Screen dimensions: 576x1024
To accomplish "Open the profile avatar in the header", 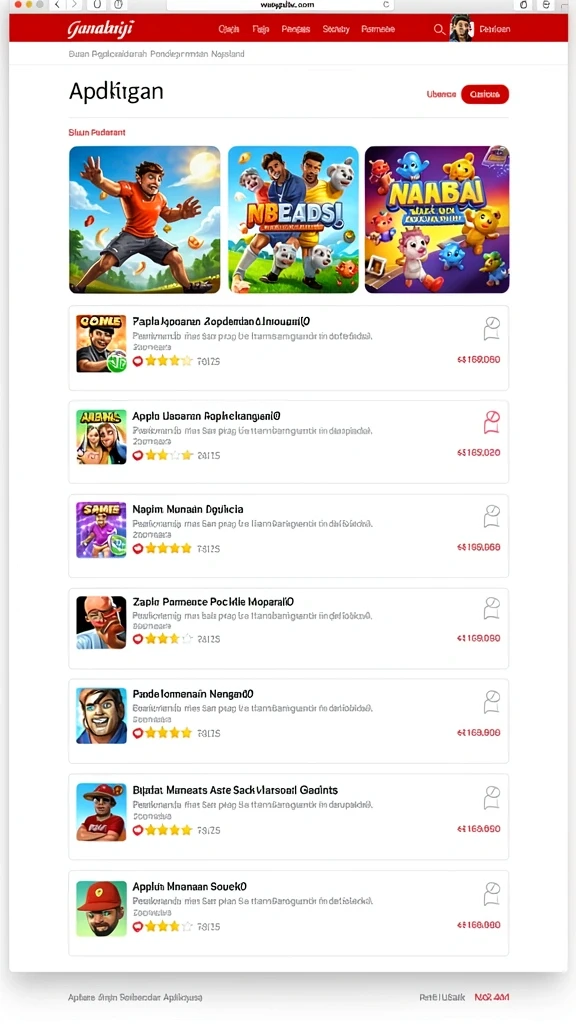I will (x=460, y=29).
